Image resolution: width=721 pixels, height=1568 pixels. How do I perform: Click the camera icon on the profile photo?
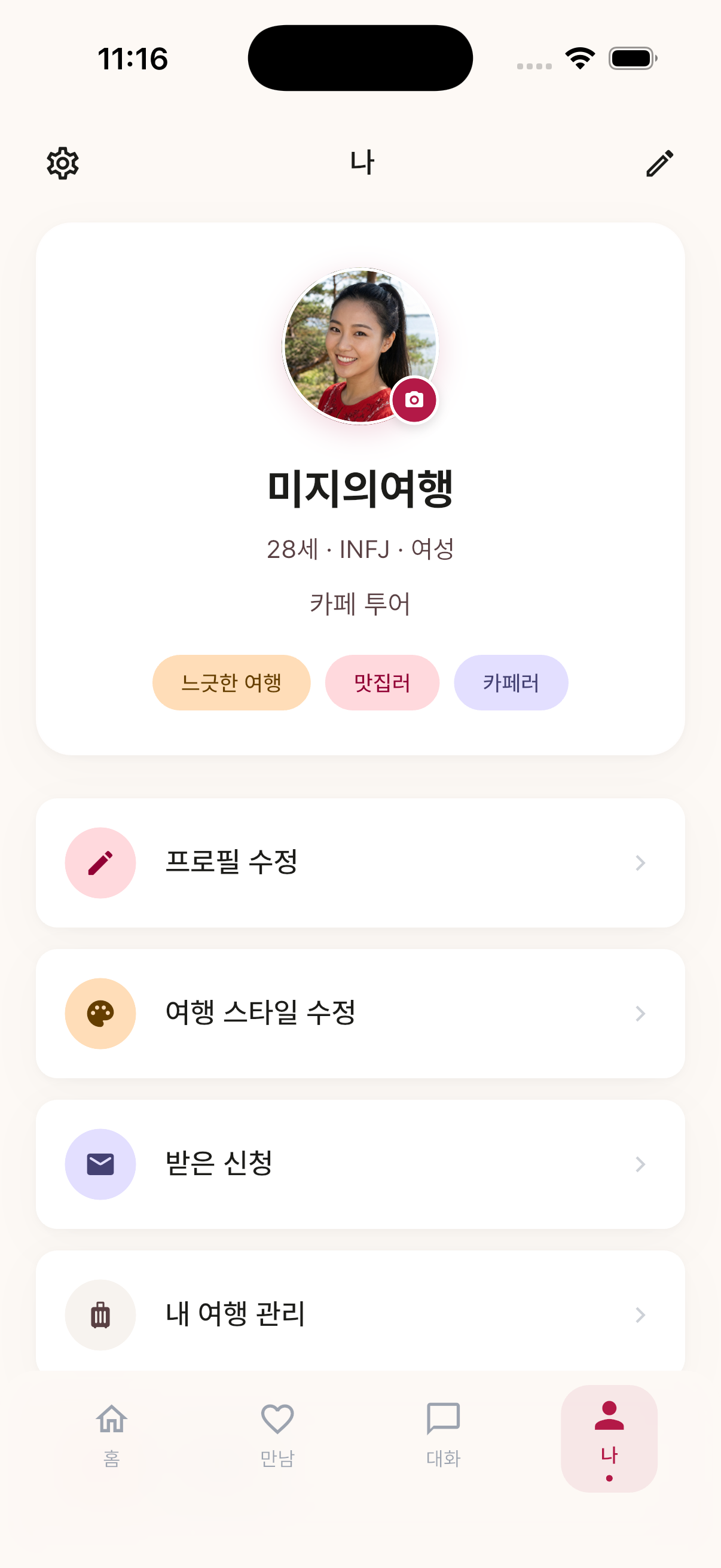414,399
